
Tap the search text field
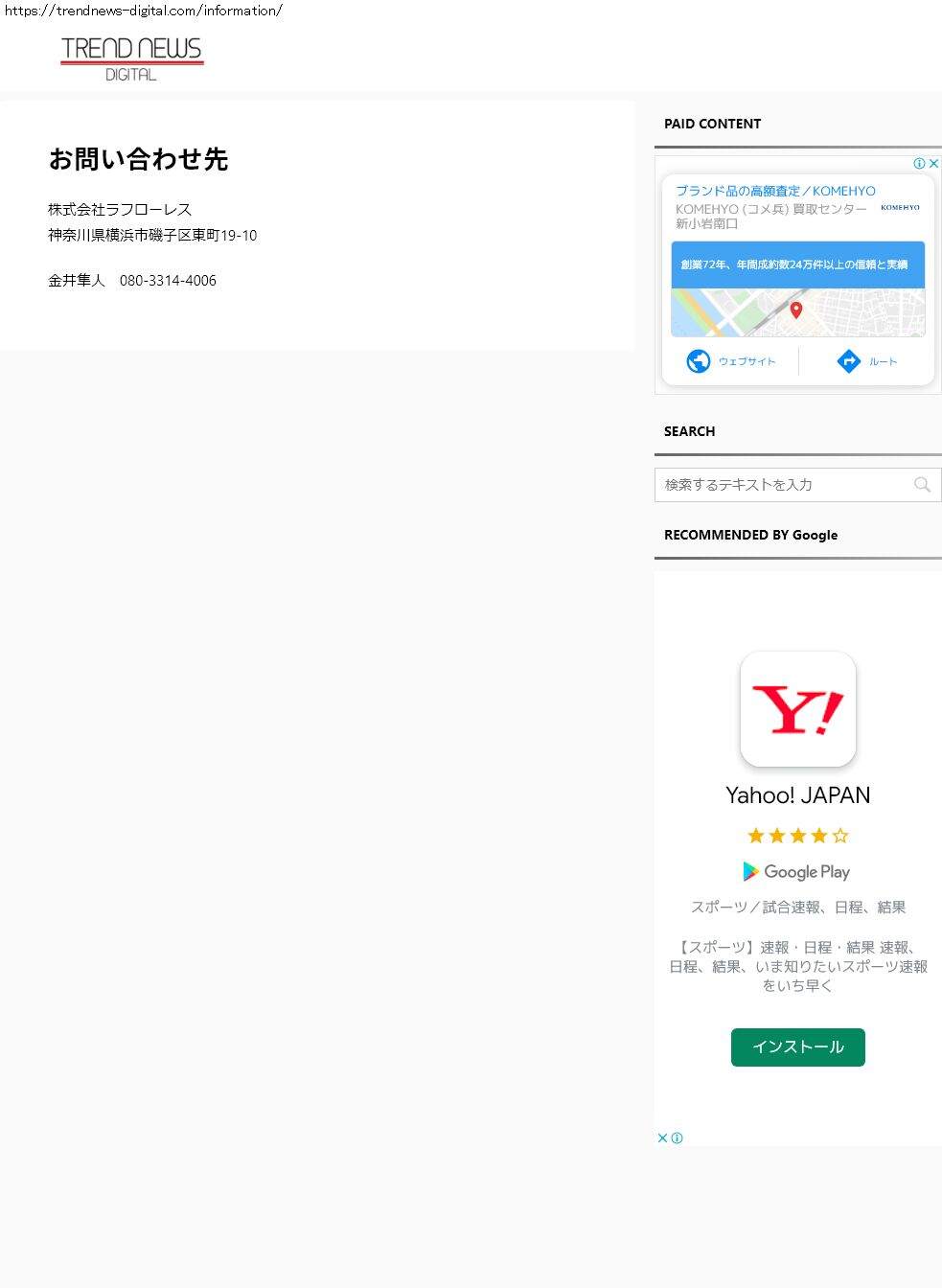click(x=781, y=485)
